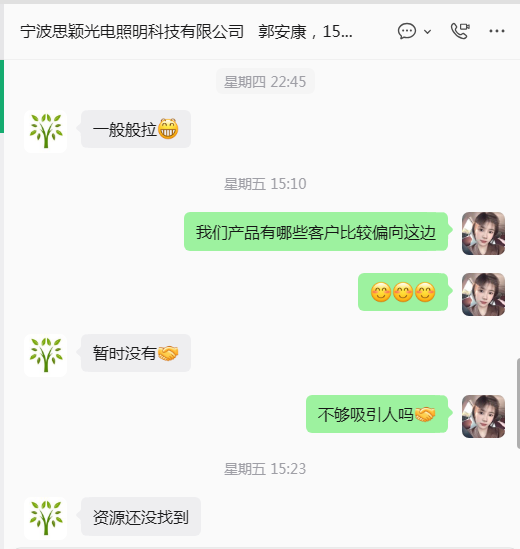Open the three-dot more options menu
This screenshot has width=520, height=549.
[497, 31]
